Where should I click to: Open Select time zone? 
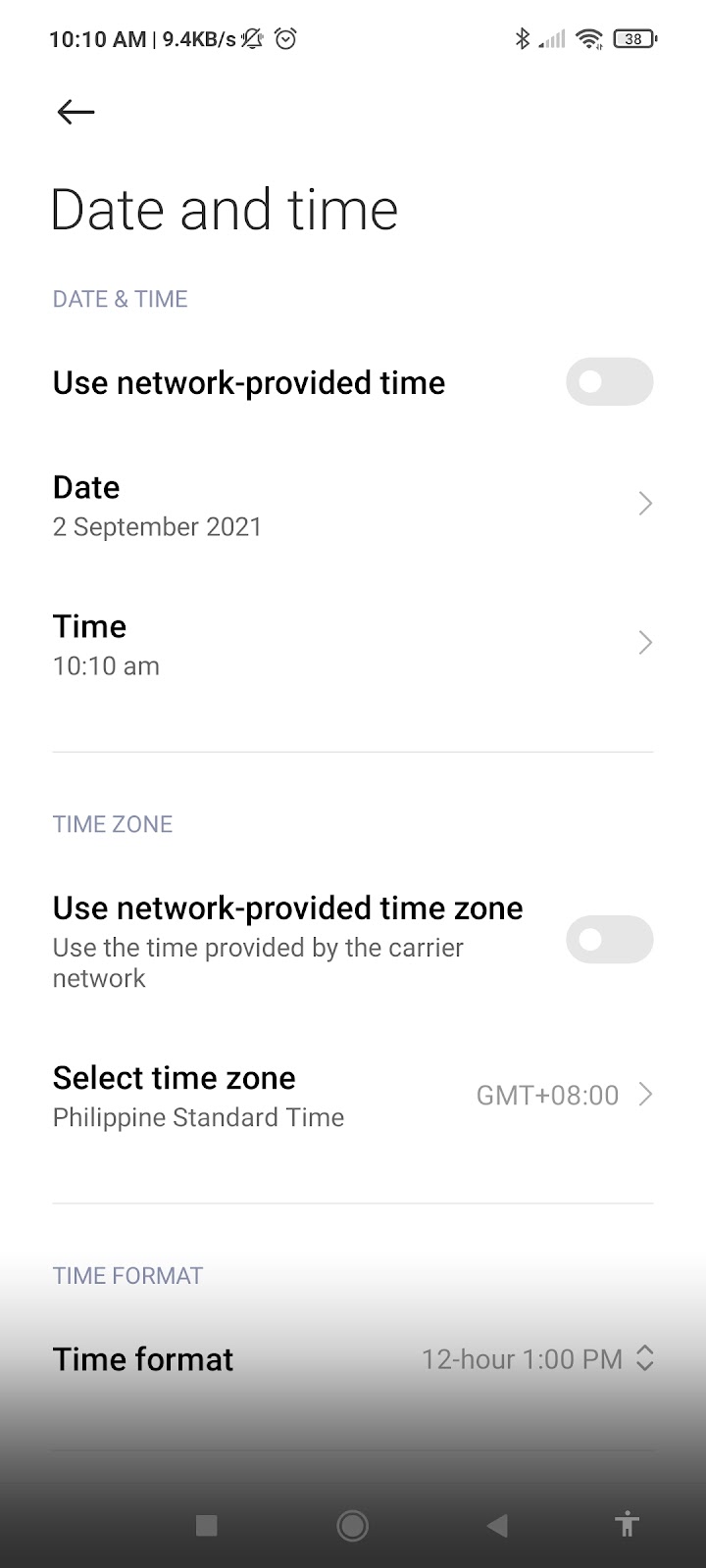[353, 1096]
